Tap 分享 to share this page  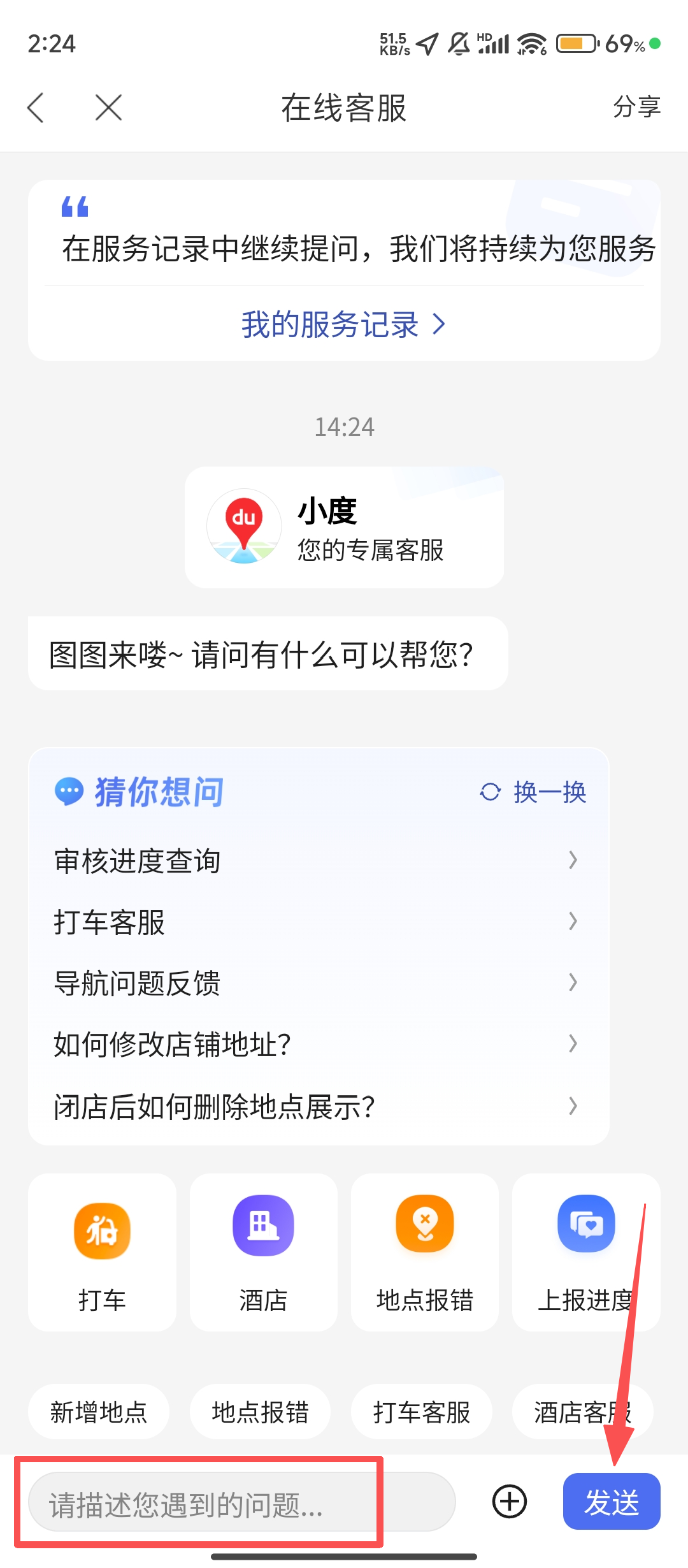click(x=636, y=107)
